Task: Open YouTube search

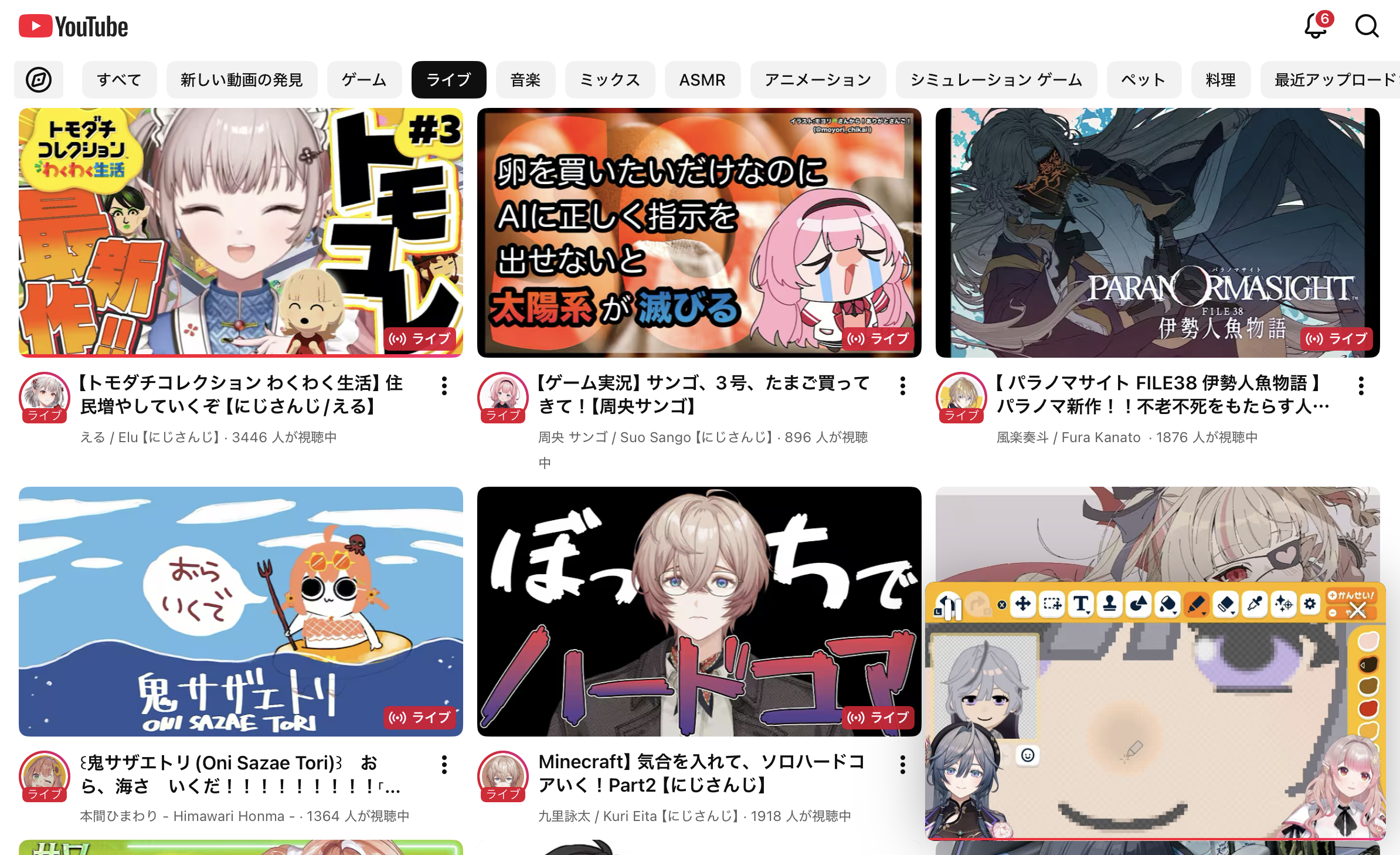Action: [1367, 26]
